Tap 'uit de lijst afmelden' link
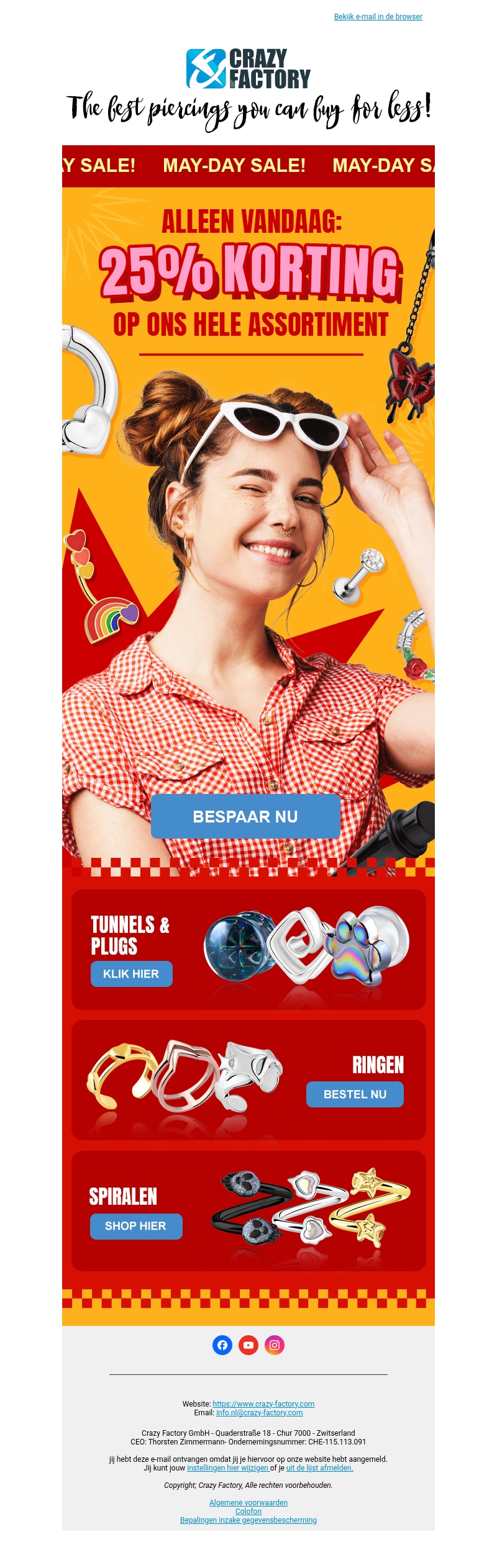The height and width of the screenshot is (1568, 497). click(x=319, y=1468)
